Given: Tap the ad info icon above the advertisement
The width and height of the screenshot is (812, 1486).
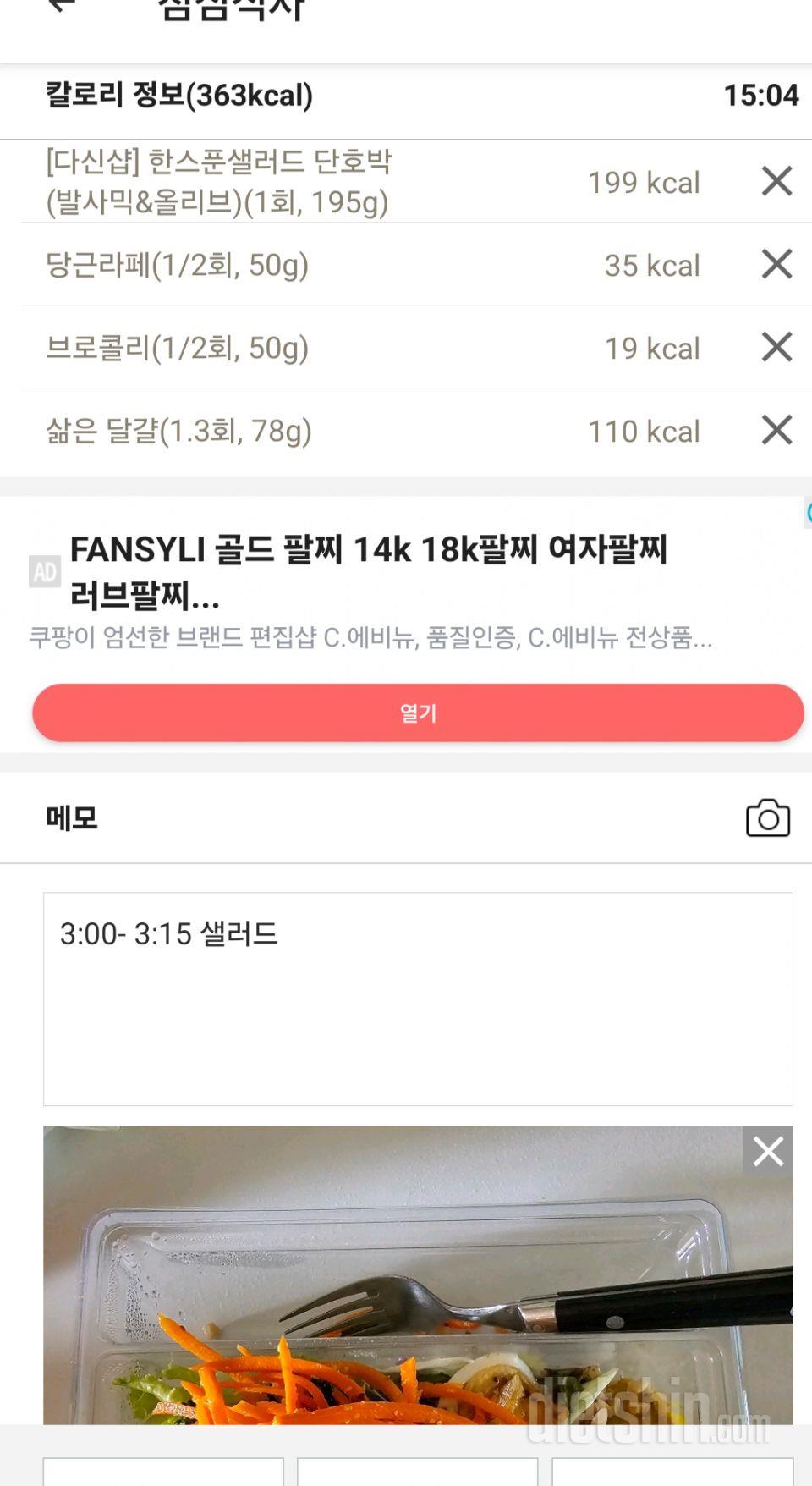Looking at the screenshot, I should (x=808, y=512).
